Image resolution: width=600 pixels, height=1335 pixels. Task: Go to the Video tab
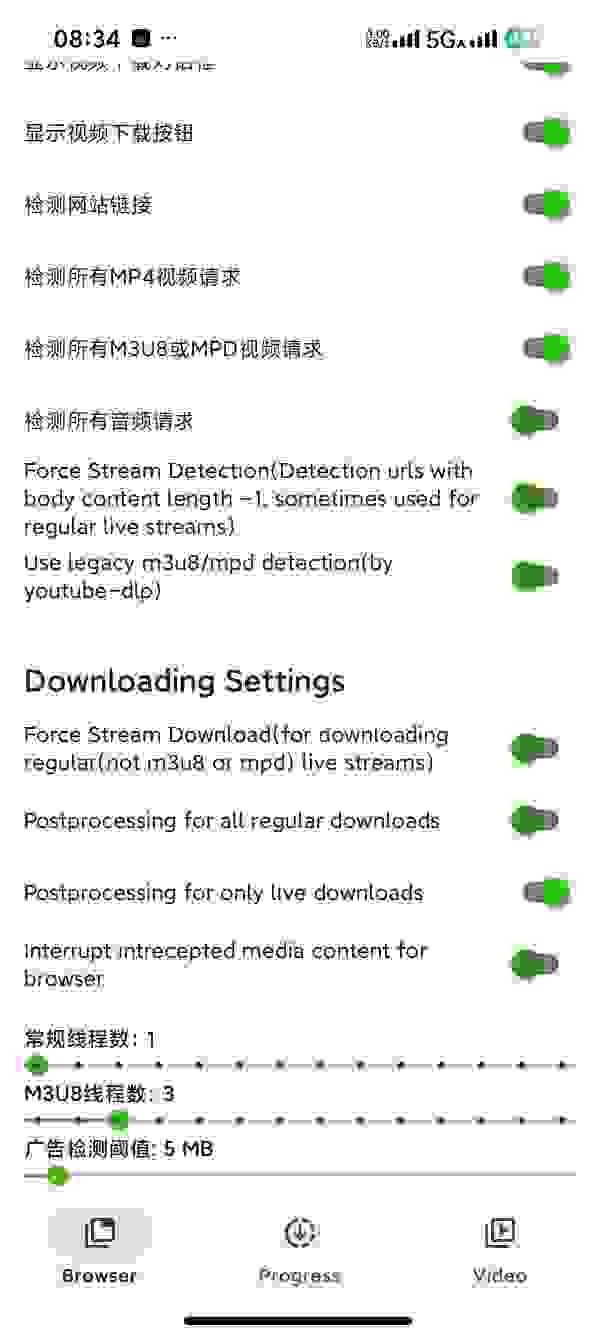click(x=499, y=1248)
